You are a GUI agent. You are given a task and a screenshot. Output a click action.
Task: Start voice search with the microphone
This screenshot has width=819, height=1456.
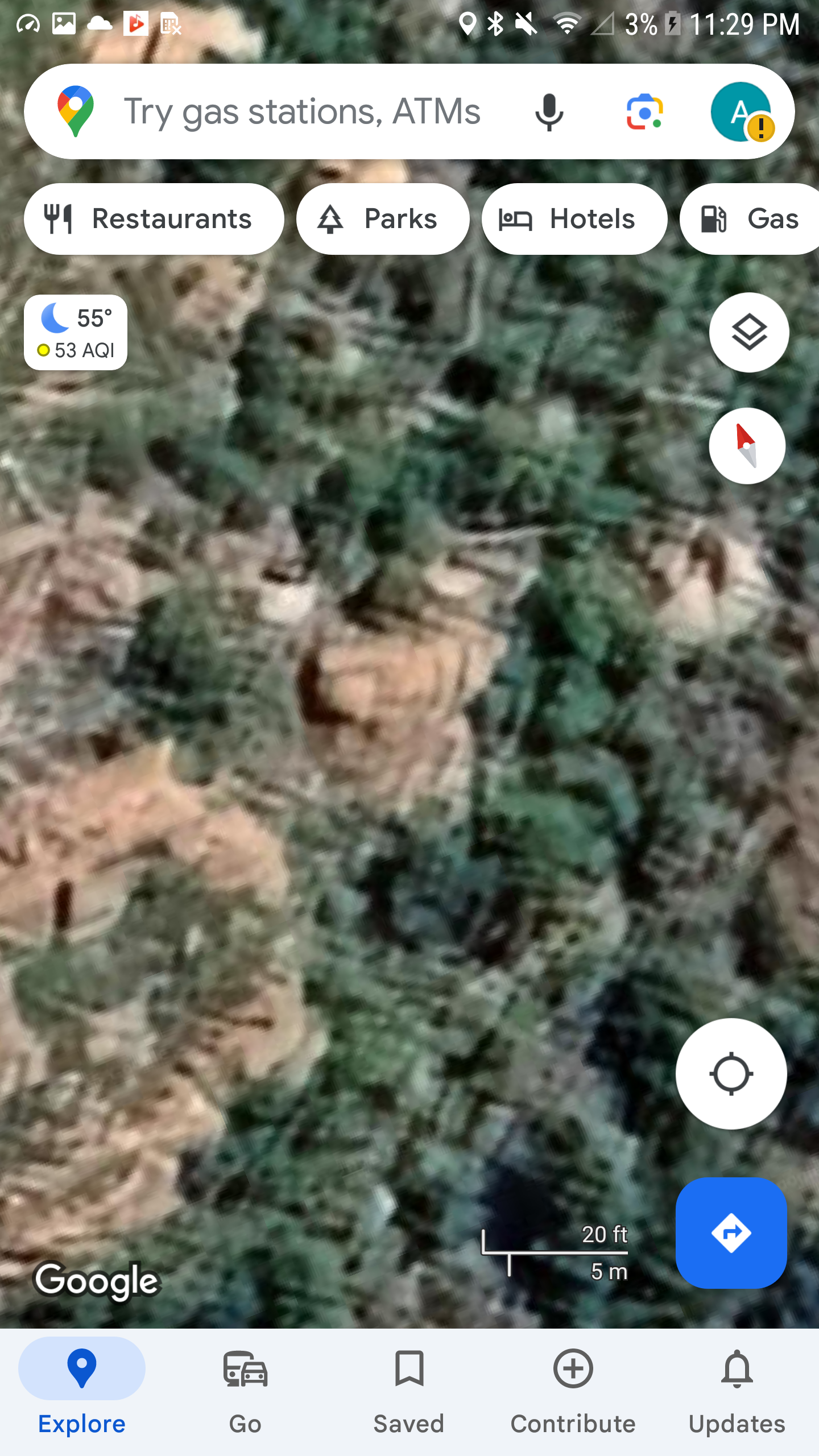click(549, 112)
